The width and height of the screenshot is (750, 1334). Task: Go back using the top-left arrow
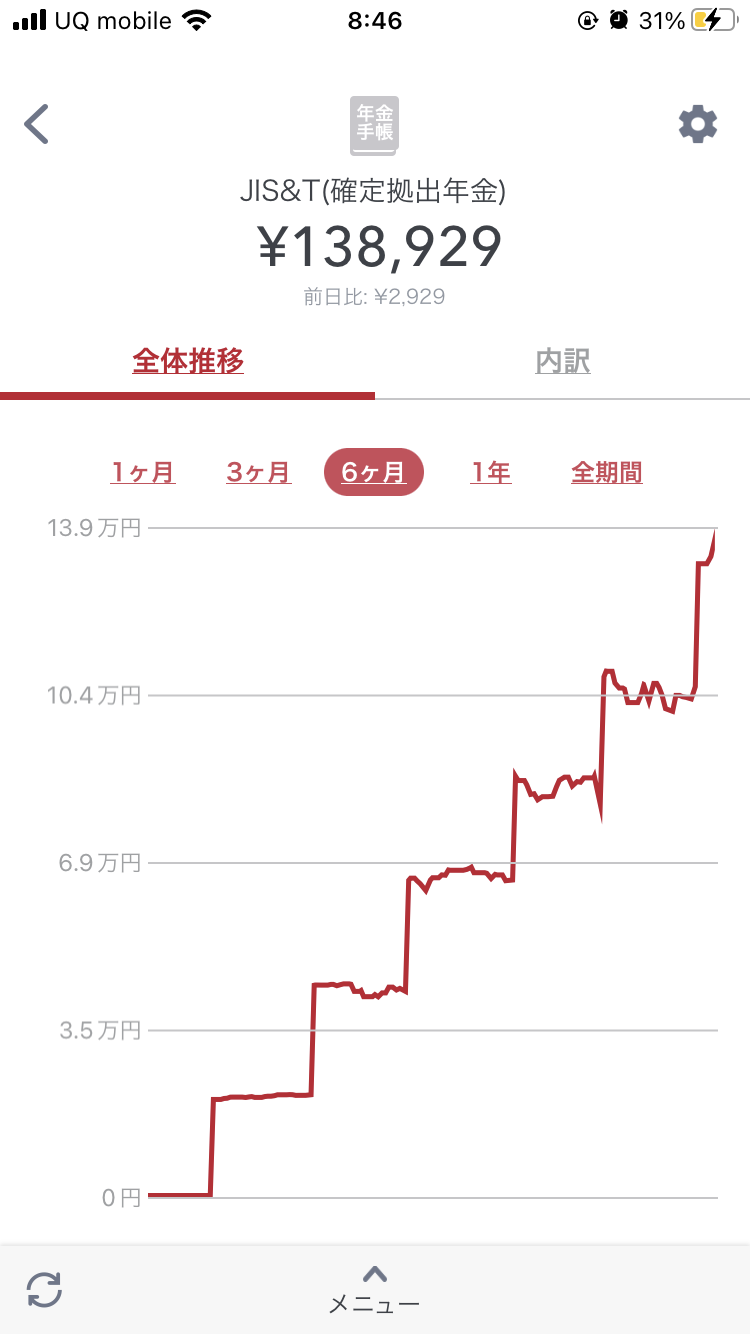click(x=37, y=124)
